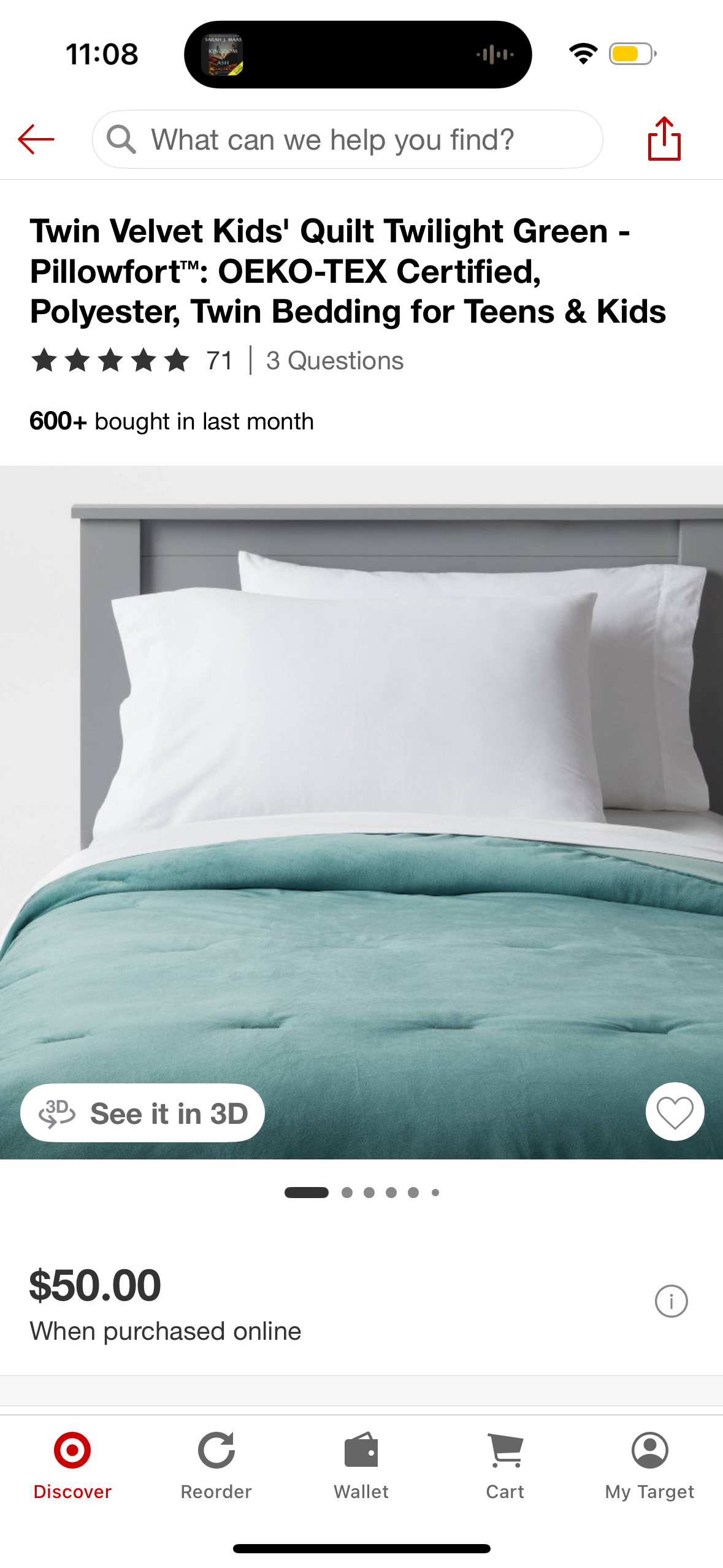Open the 'What can we help you find?' search box
Screen dimensions: 723x1568
click(347, 139)
